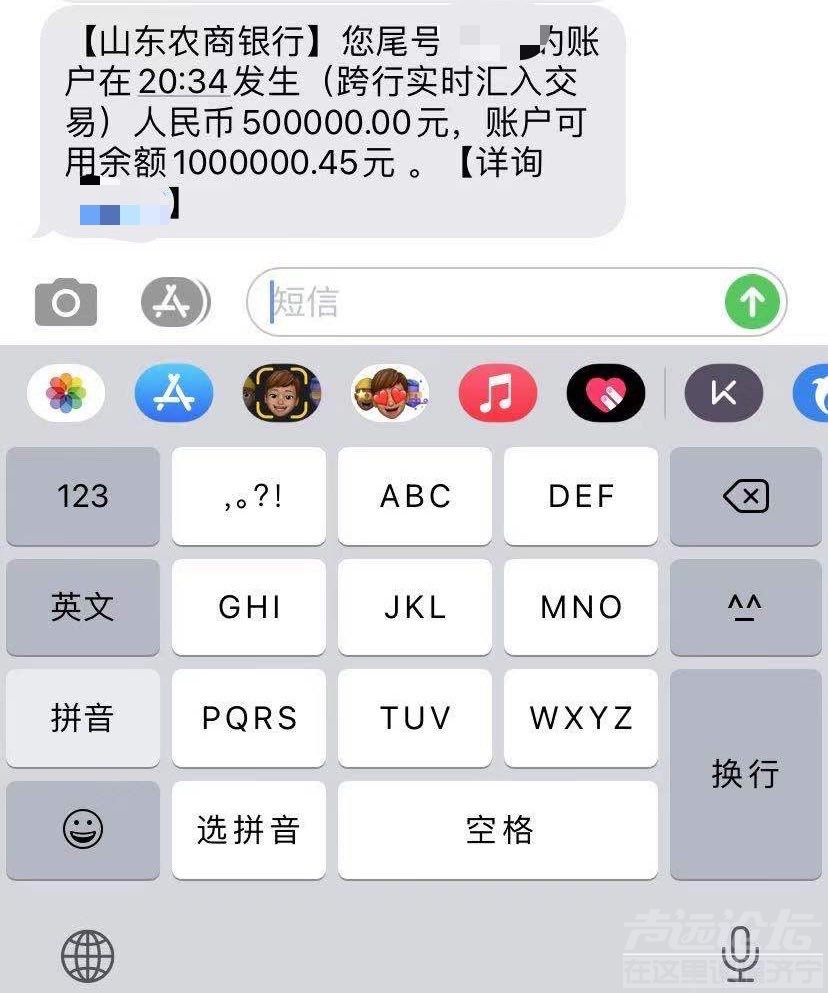
Task: Open the Photos app in the iMessage bar
Action: (66, 394)
